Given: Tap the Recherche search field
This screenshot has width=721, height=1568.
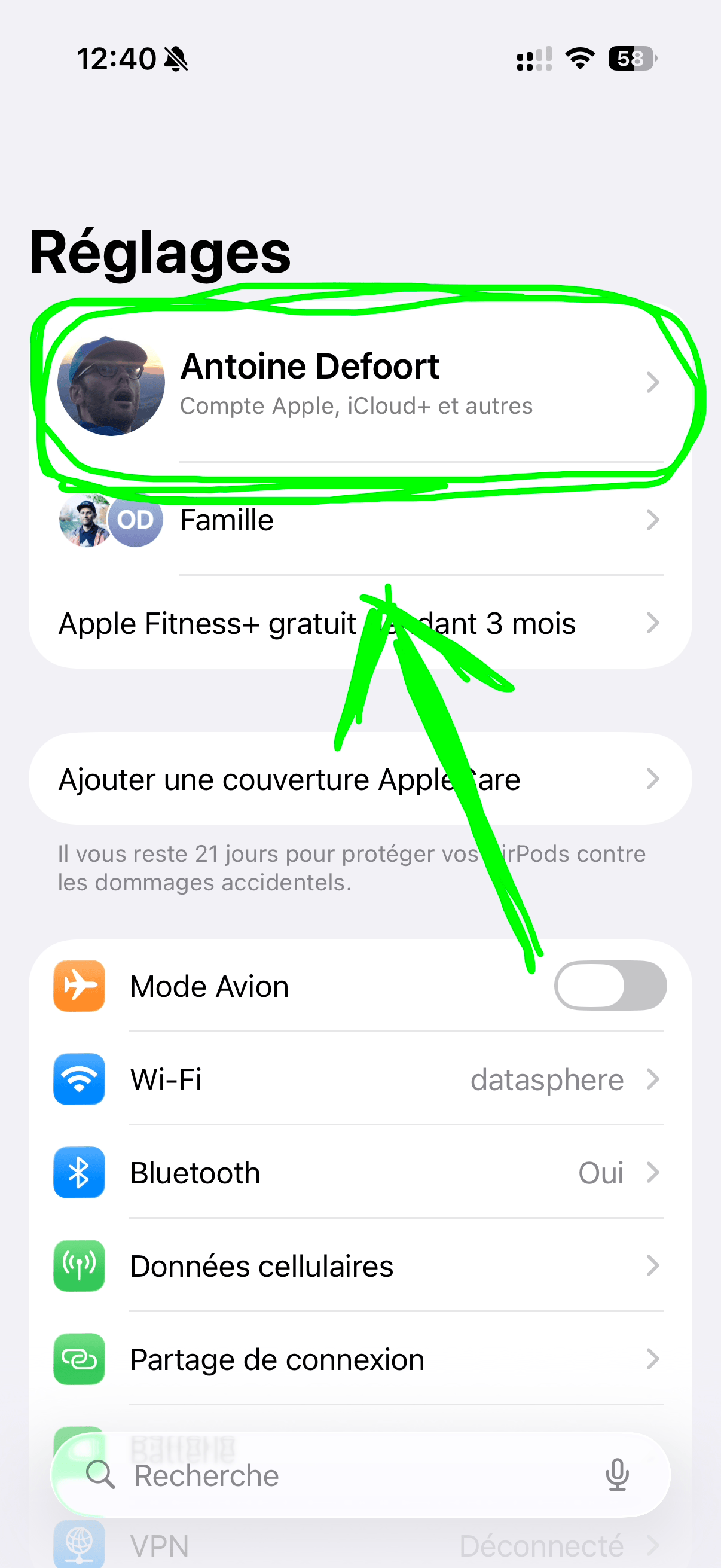Looking at the screenshot, I should click(304, 1474).
